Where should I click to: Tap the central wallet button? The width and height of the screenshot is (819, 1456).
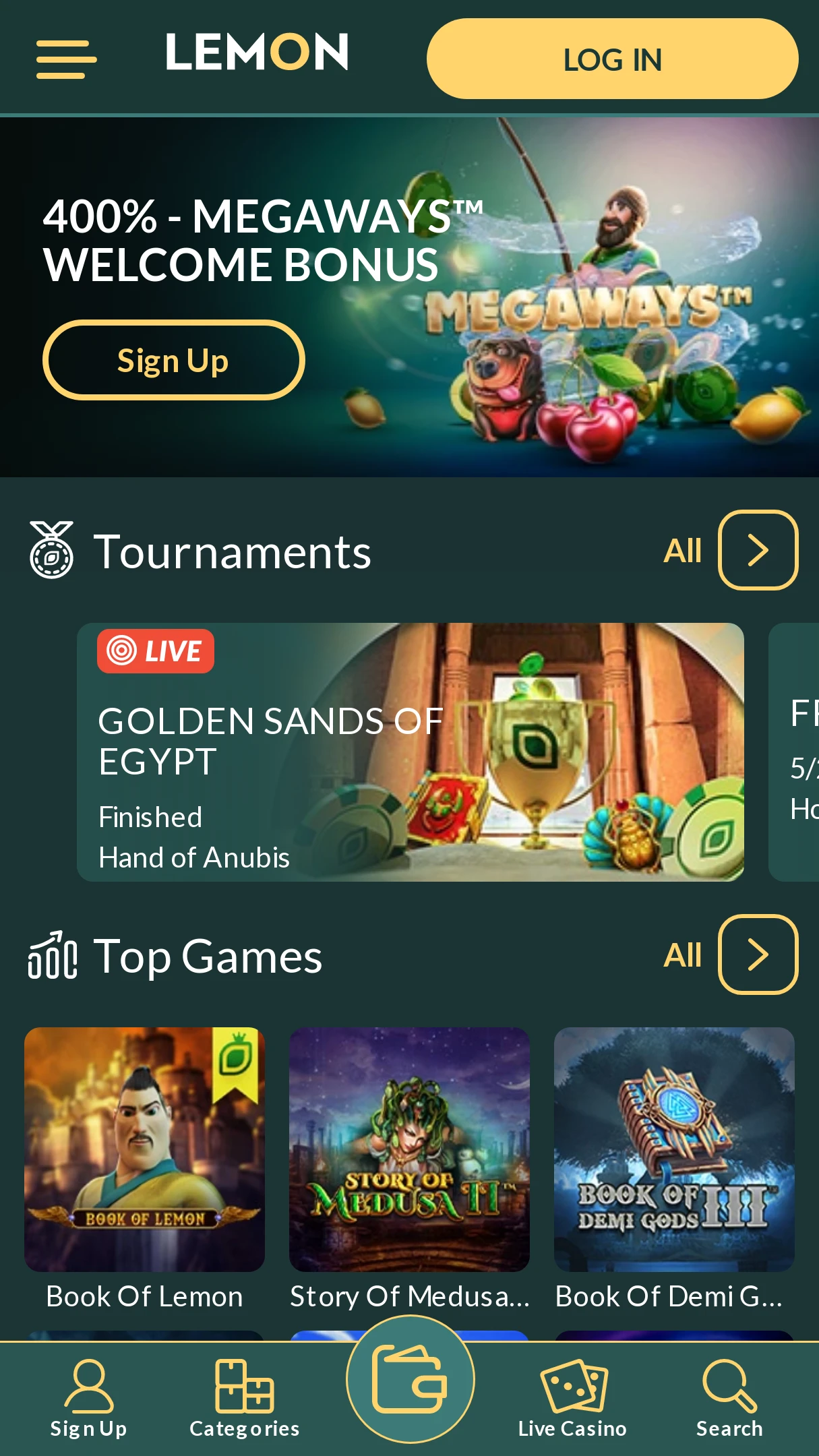click(x=410, y=1378)
